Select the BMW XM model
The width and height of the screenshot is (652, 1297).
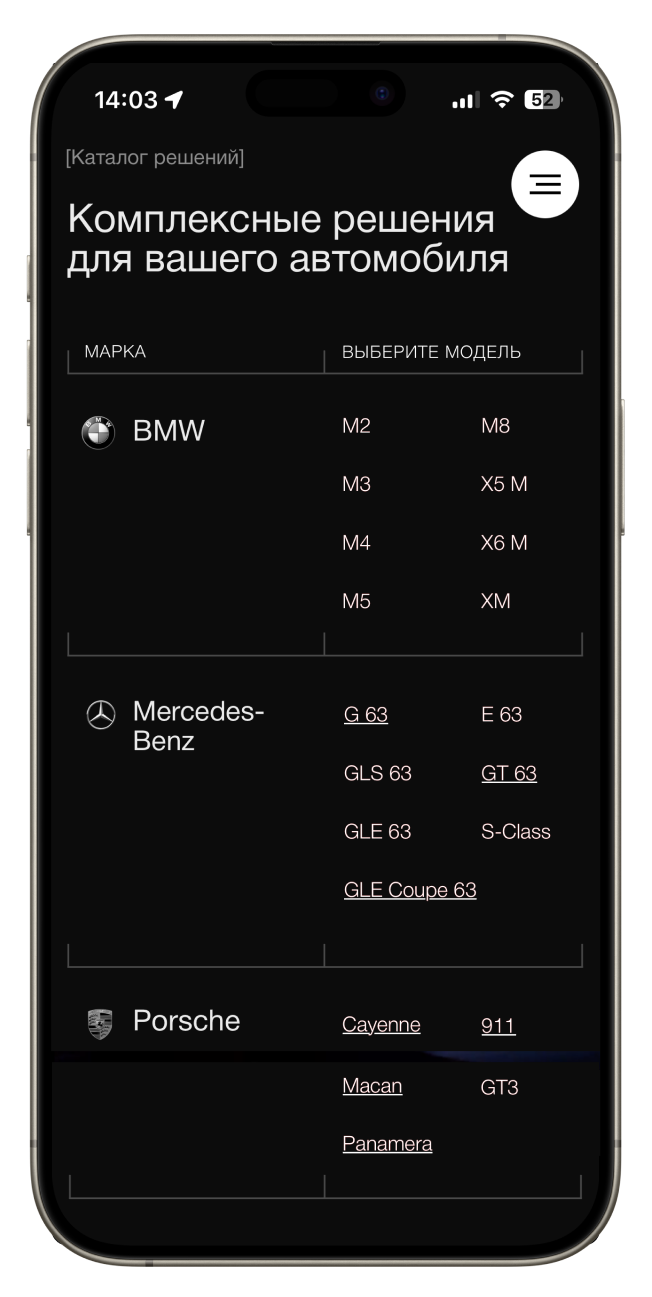point(495,601)
